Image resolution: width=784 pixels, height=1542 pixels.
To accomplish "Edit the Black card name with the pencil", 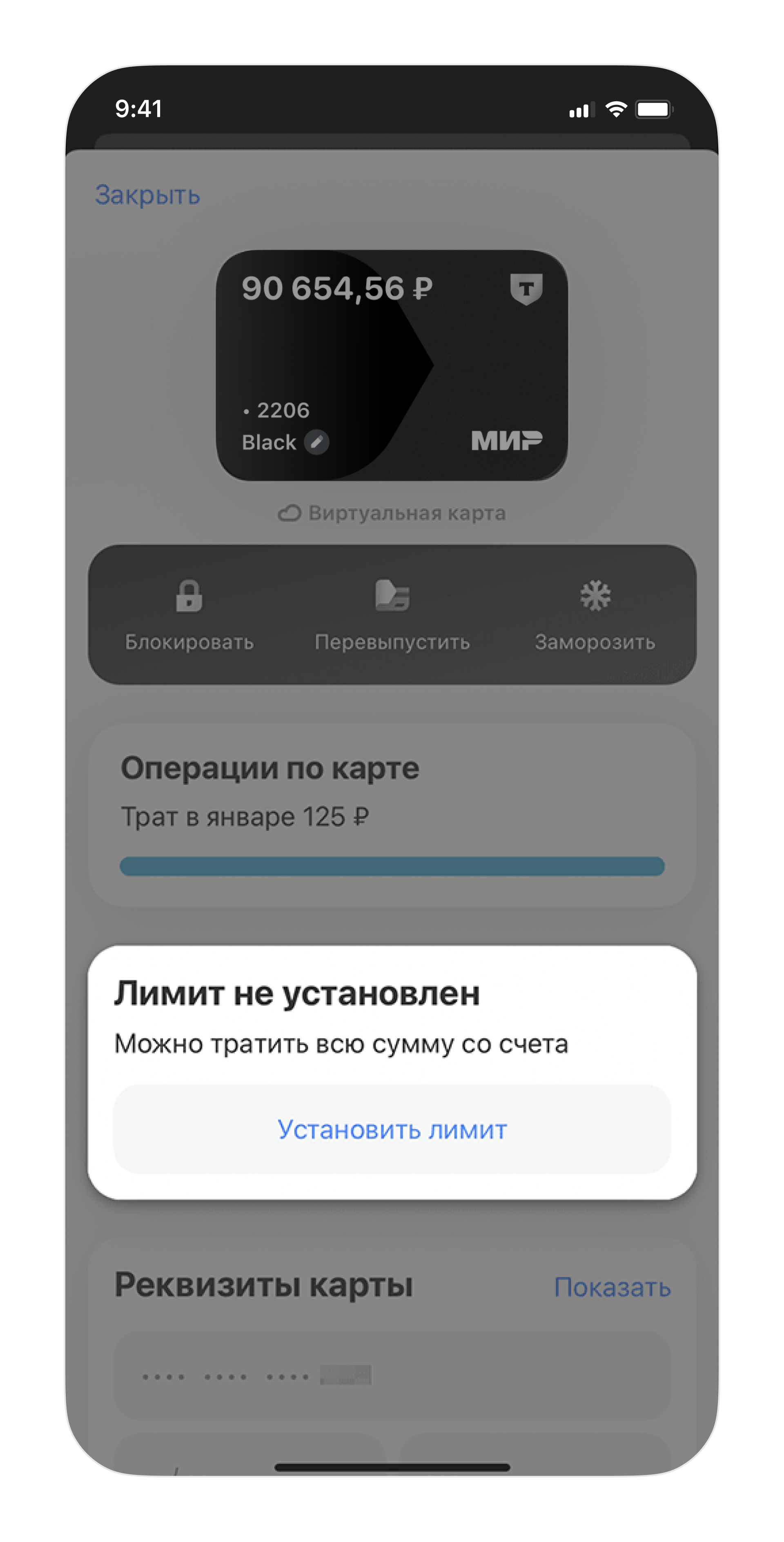I will (x=316, y=442).
